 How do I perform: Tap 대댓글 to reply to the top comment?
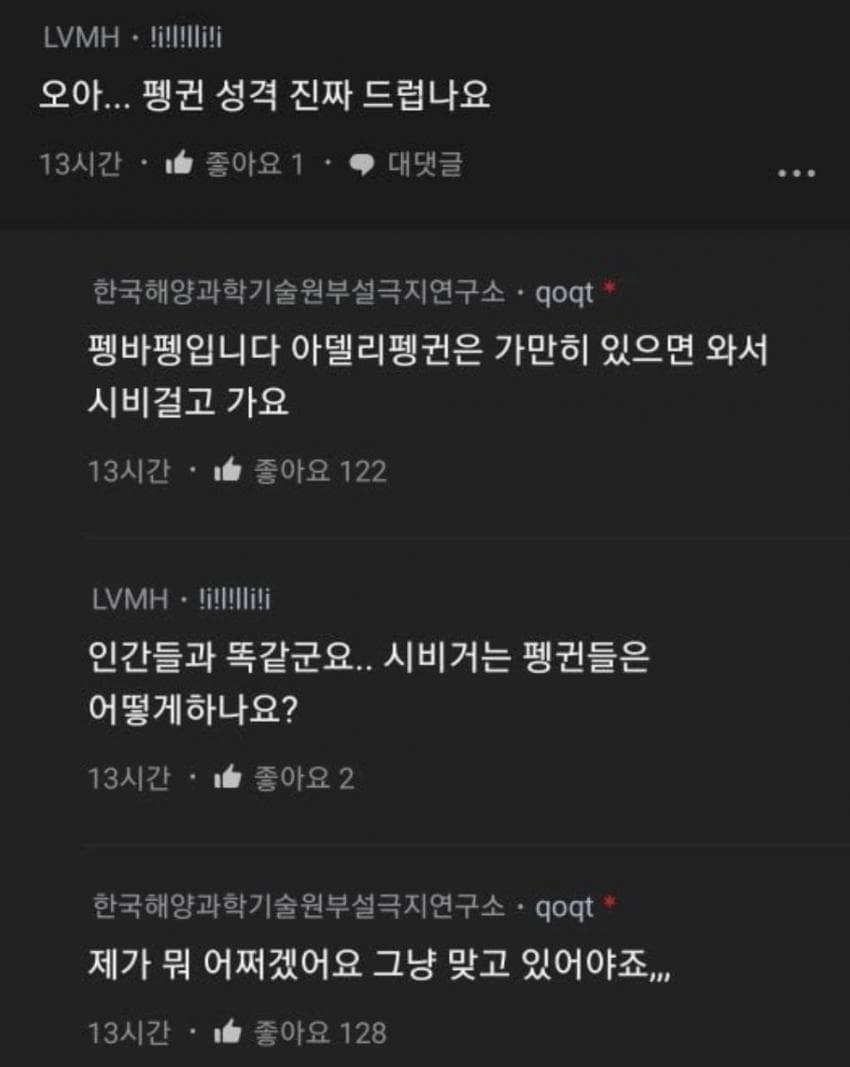pyautogui.click(x=405, y=164)
